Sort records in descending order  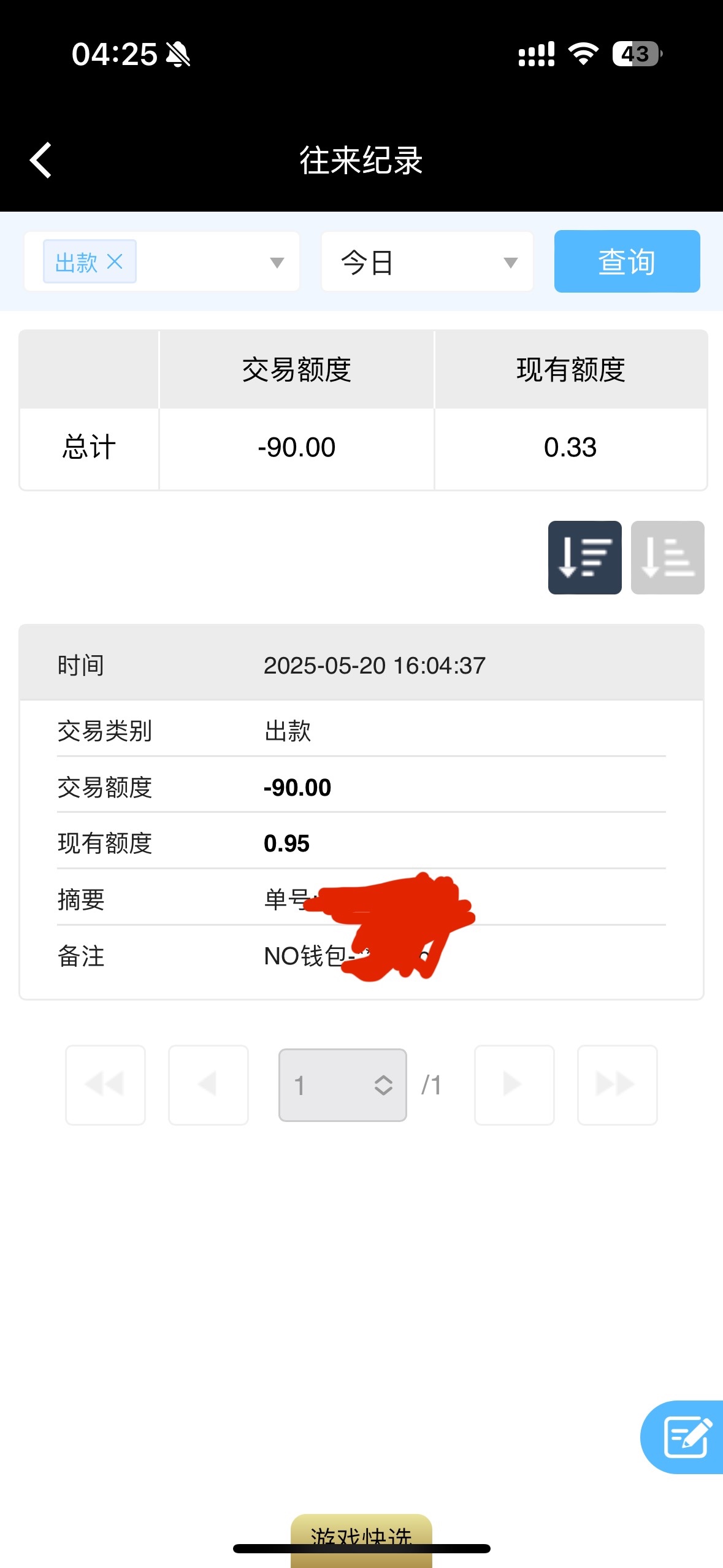(x=584, y=558)
